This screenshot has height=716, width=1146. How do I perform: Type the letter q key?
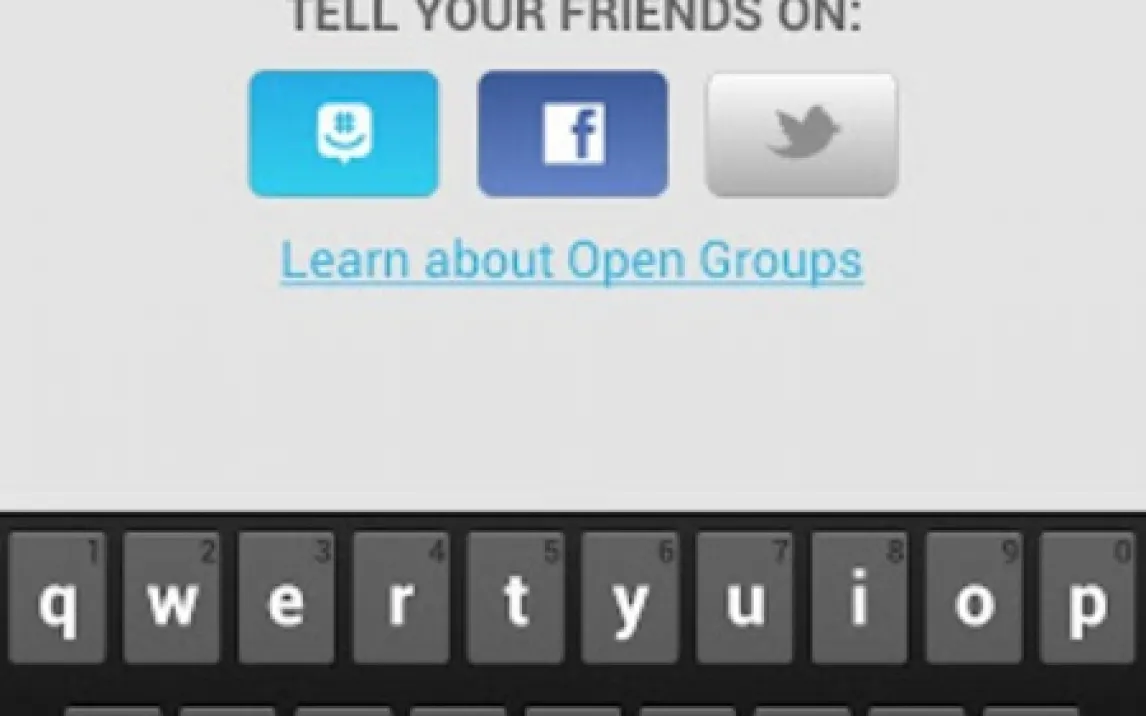57,598
